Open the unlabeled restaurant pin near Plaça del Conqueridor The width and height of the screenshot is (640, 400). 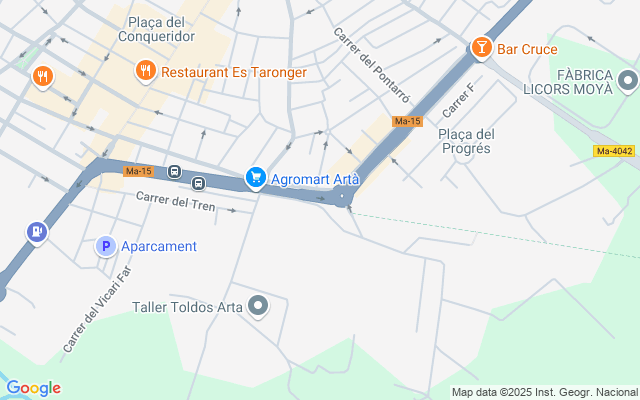42,76
